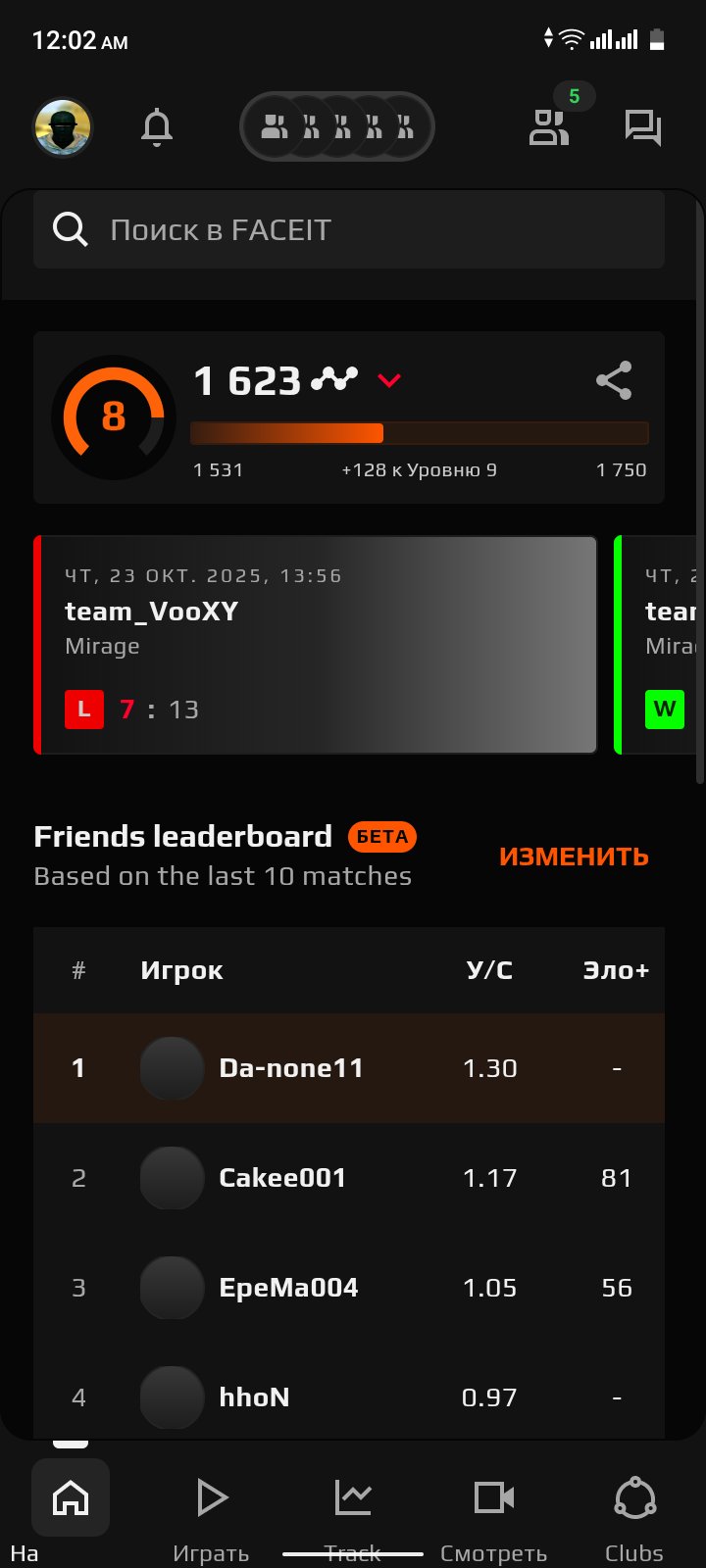Tap the Поиск в FACEIT search field
Screen dimensions: 706x1568
coord(348,230)
